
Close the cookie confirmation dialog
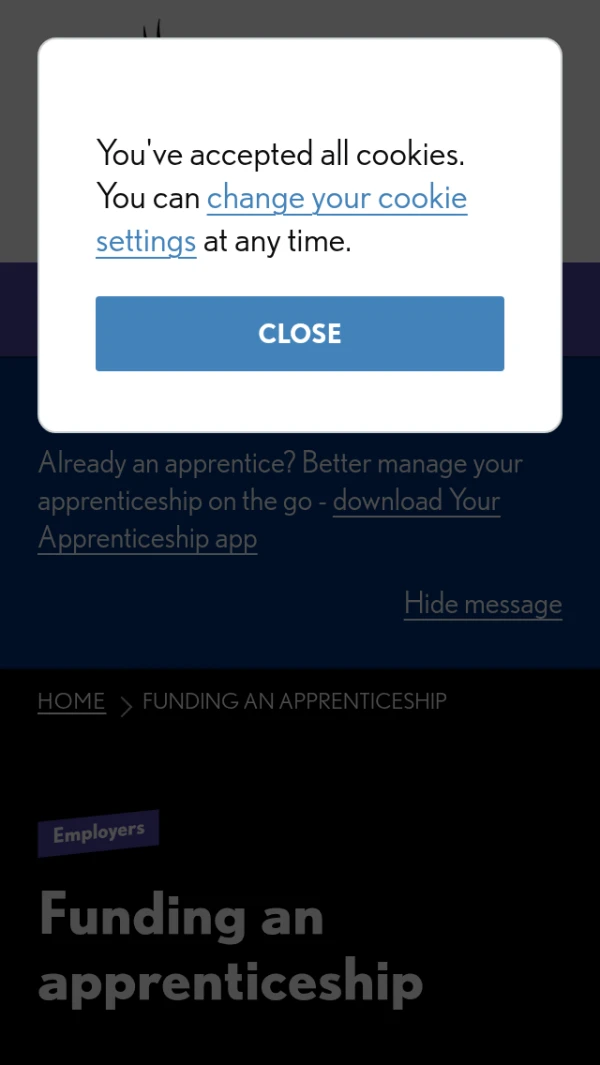(299, 333)
